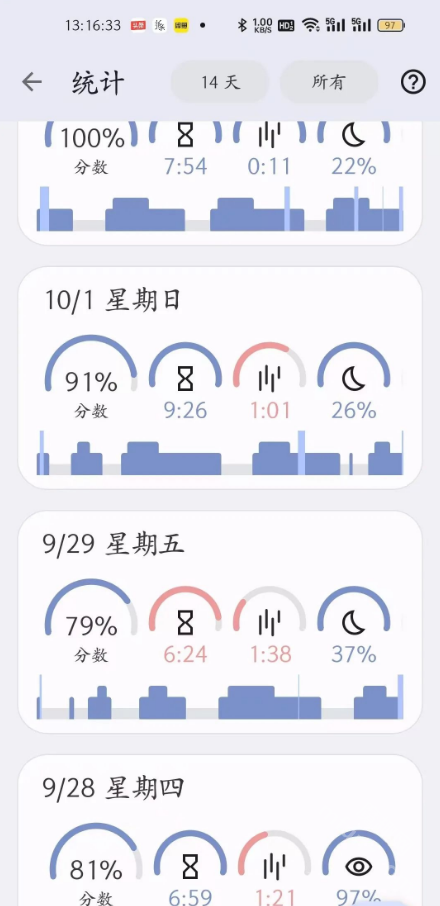This screenshot has width=440, height=906.
Task: Open the 所有 filter chip
Action: 329,82
